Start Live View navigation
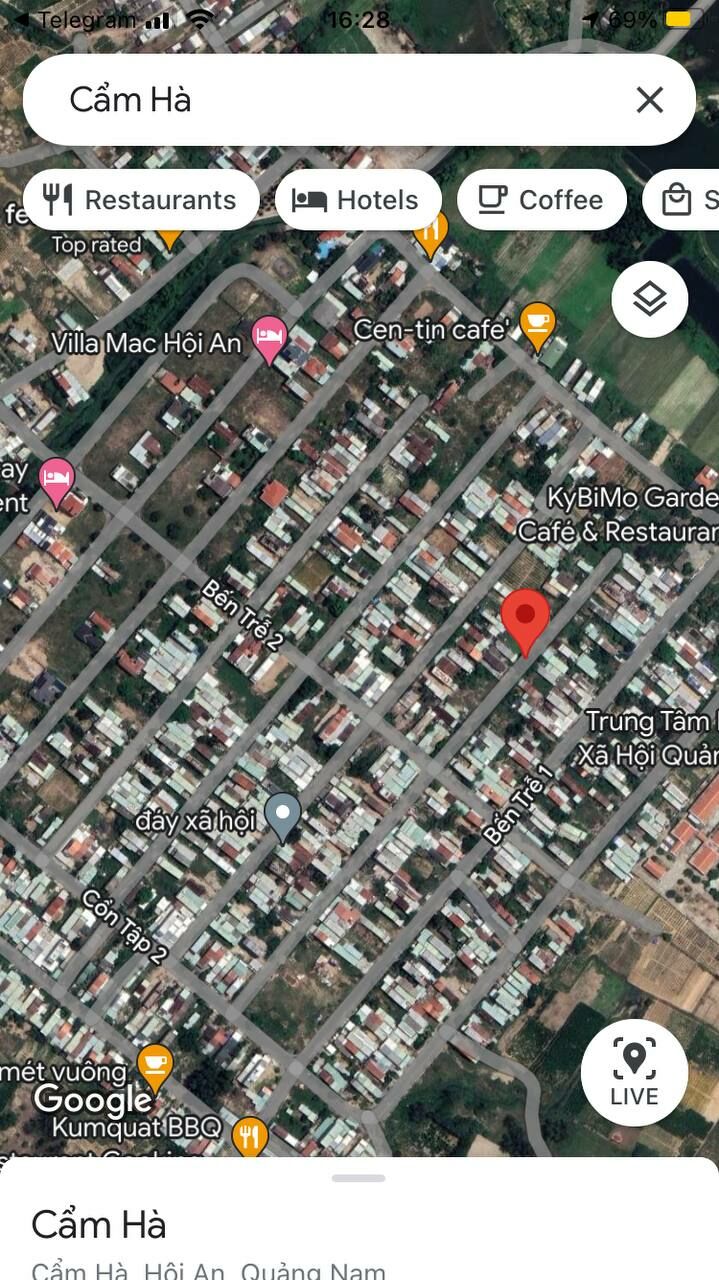 [x=634, y=1072]
